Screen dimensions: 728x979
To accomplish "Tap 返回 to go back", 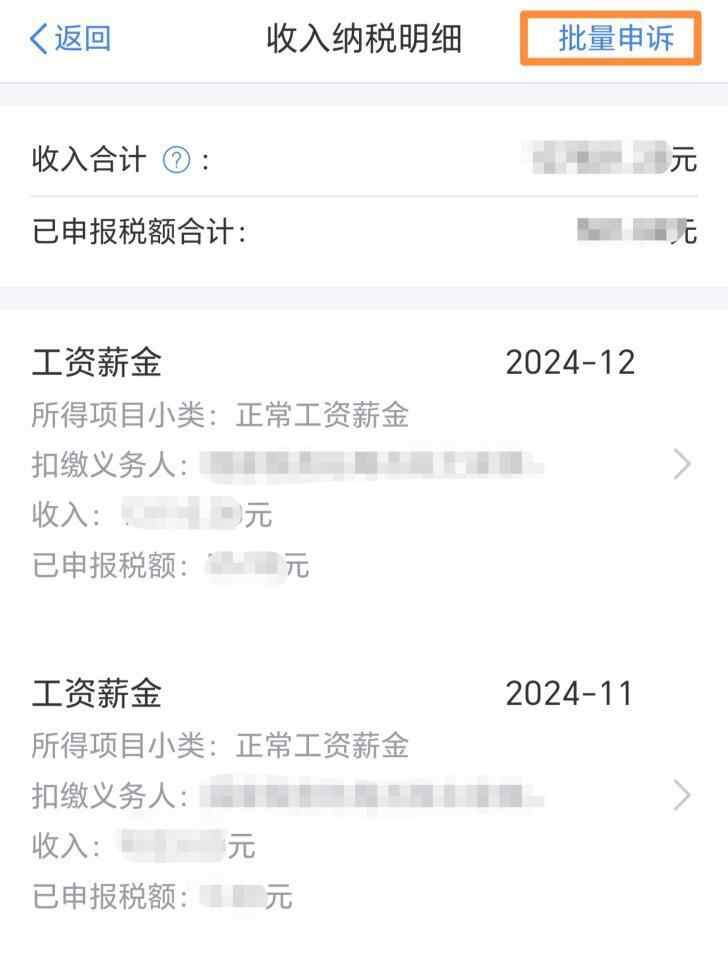I will 70,39.
